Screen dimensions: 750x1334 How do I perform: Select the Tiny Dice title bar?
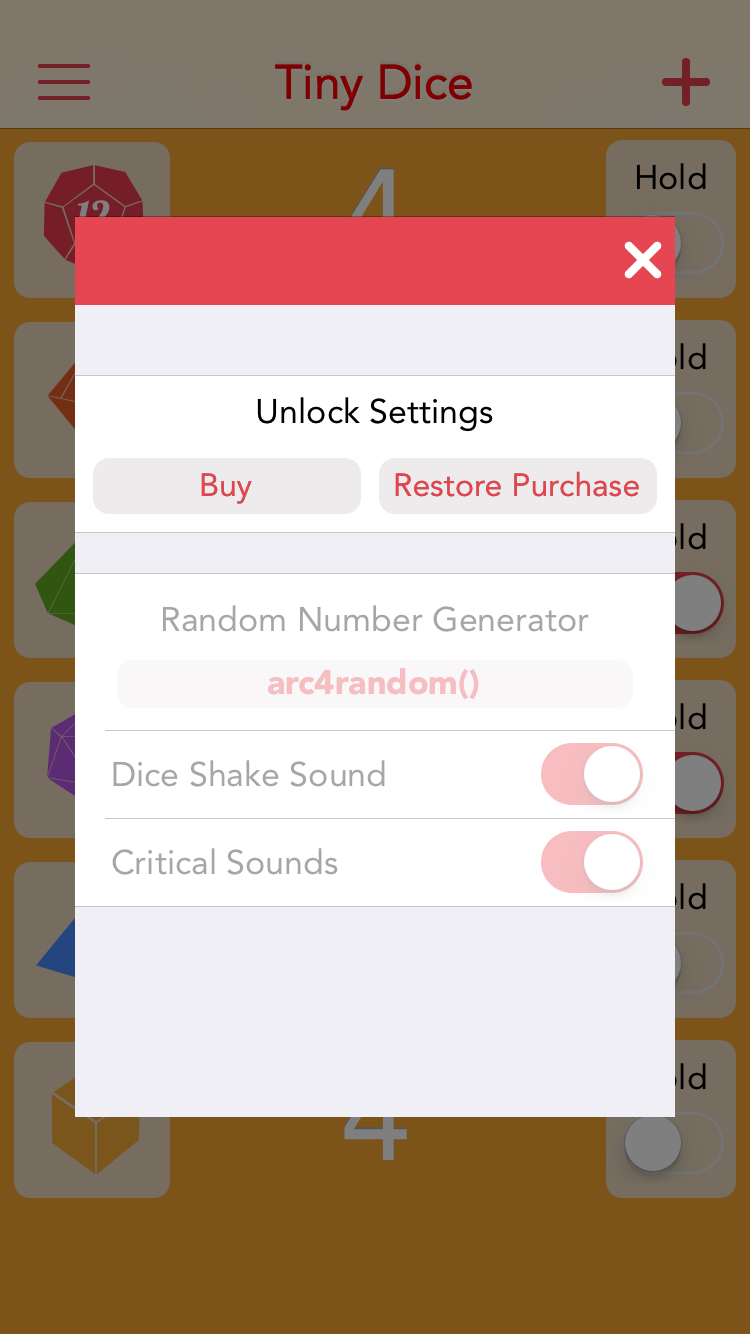point(374,84)
